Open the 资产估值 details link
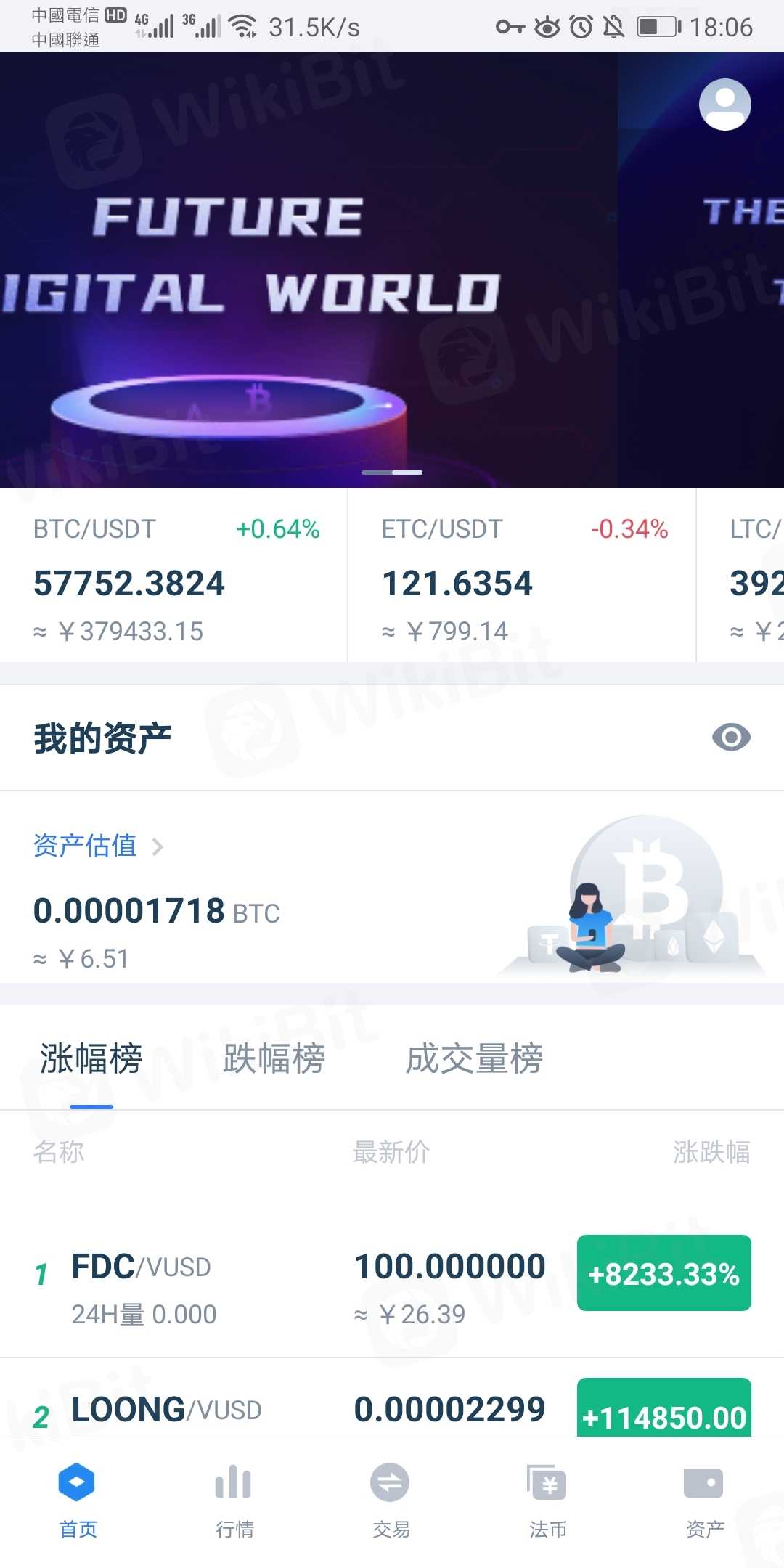Viewport: 784px width, 1568px height. (x=97, y=846)
